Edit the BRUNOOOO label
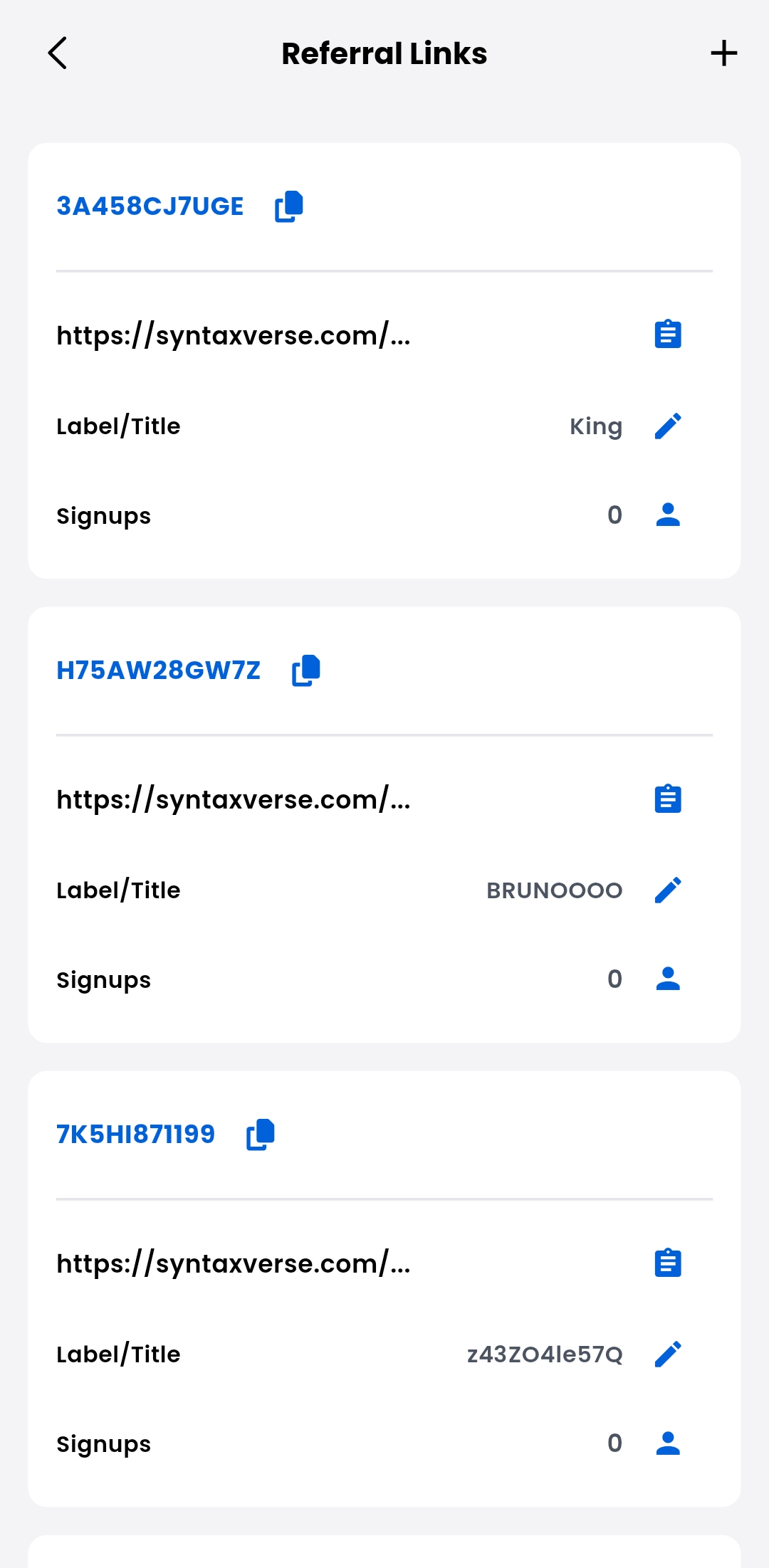 (668, 890)
